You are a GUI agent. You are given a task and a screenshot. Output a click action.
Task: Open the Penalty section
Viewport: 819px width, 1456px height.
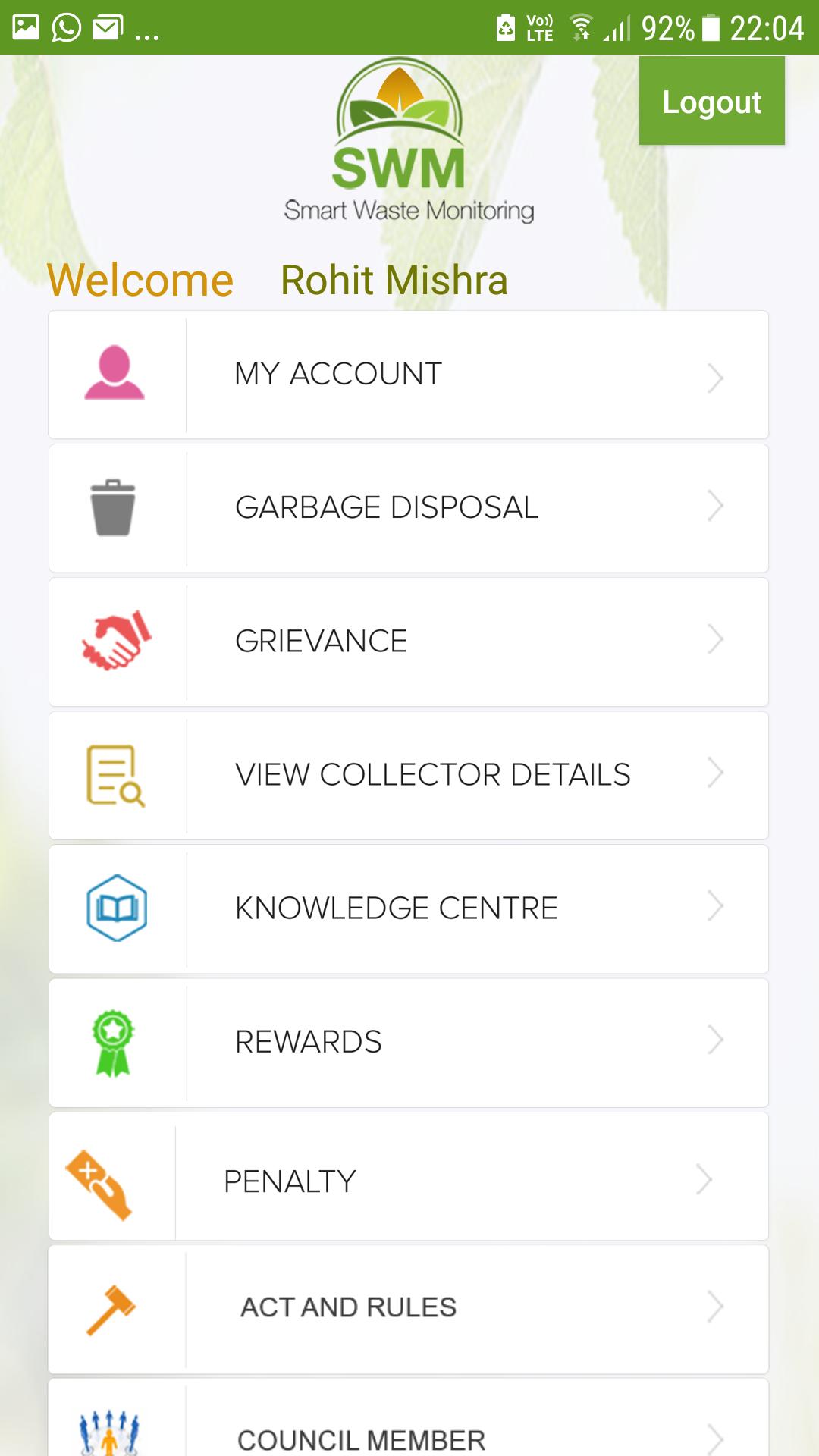tap(409, 1181)
